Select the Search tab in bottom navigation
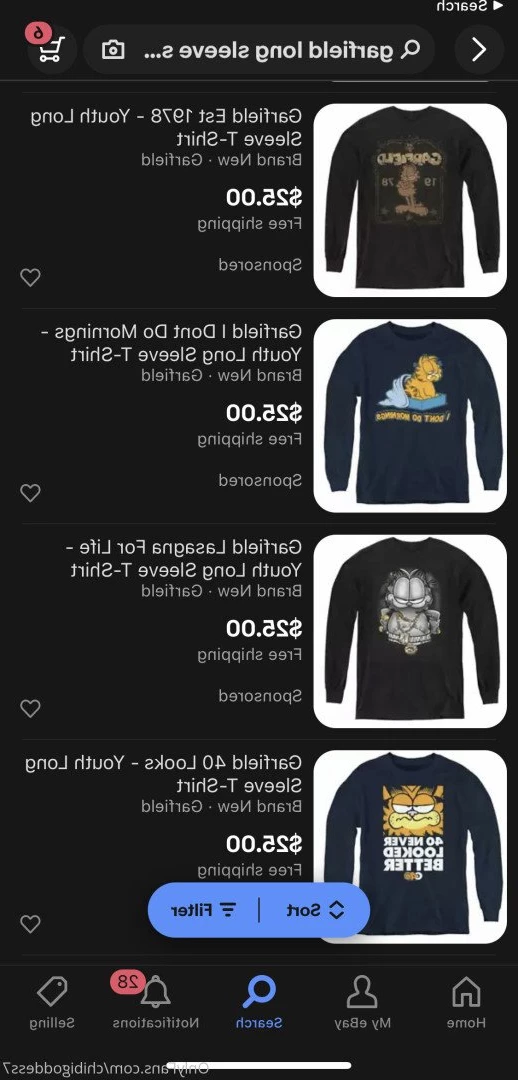This screenshot has width=518, height=1080. pos(259,1004)
